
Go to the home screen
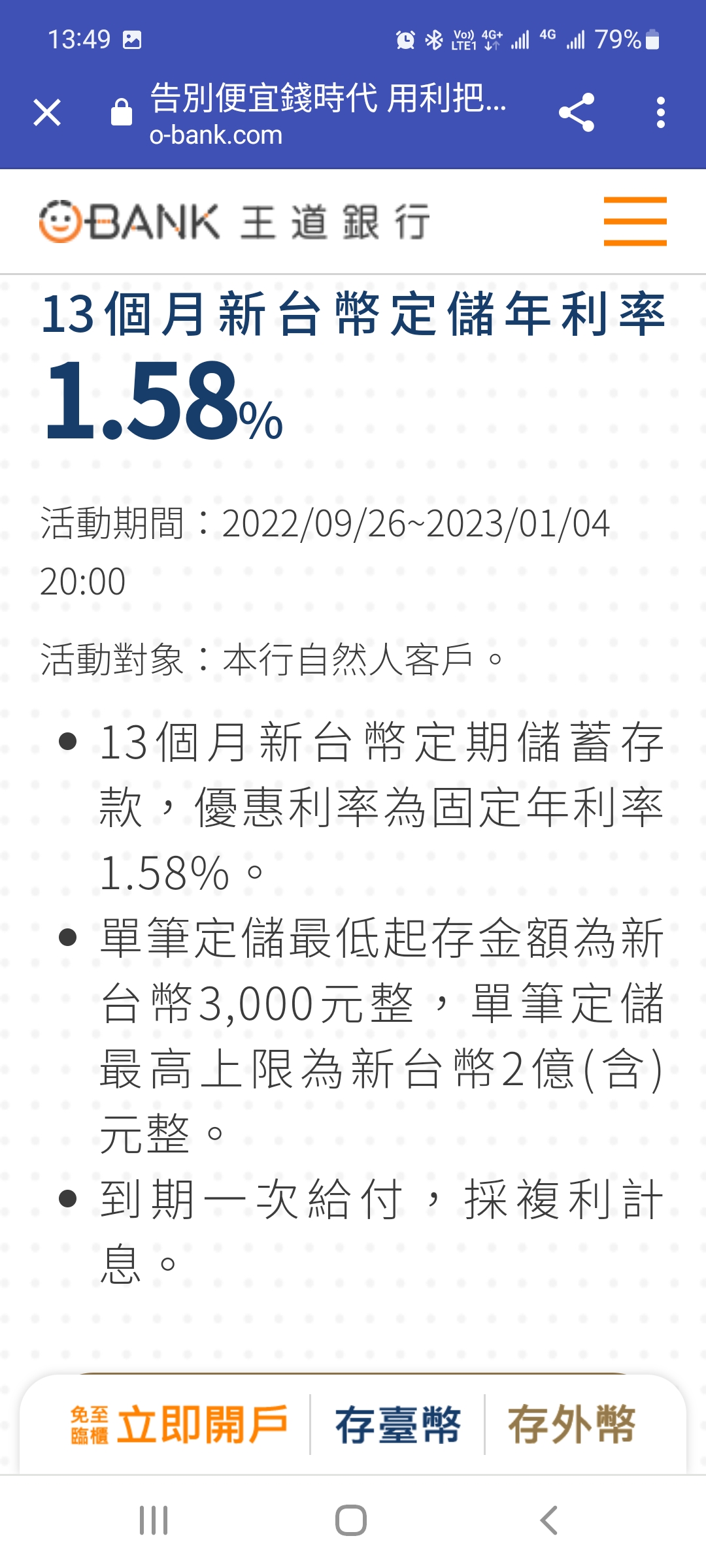coord(351,1520)
